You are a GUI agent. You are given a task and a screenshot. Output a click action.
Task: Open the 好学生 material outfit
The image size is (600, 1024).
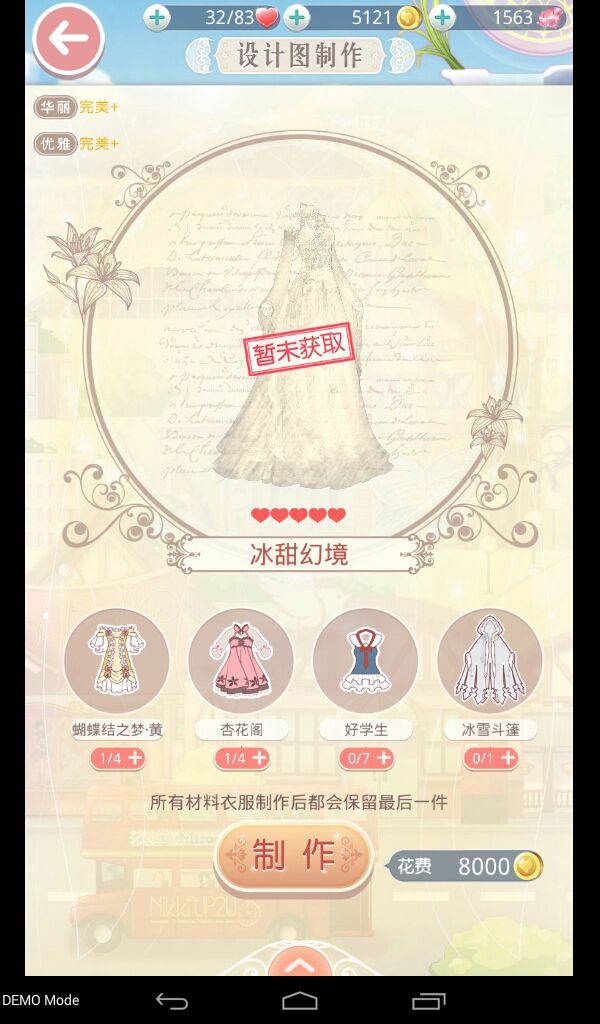point(366,660)
